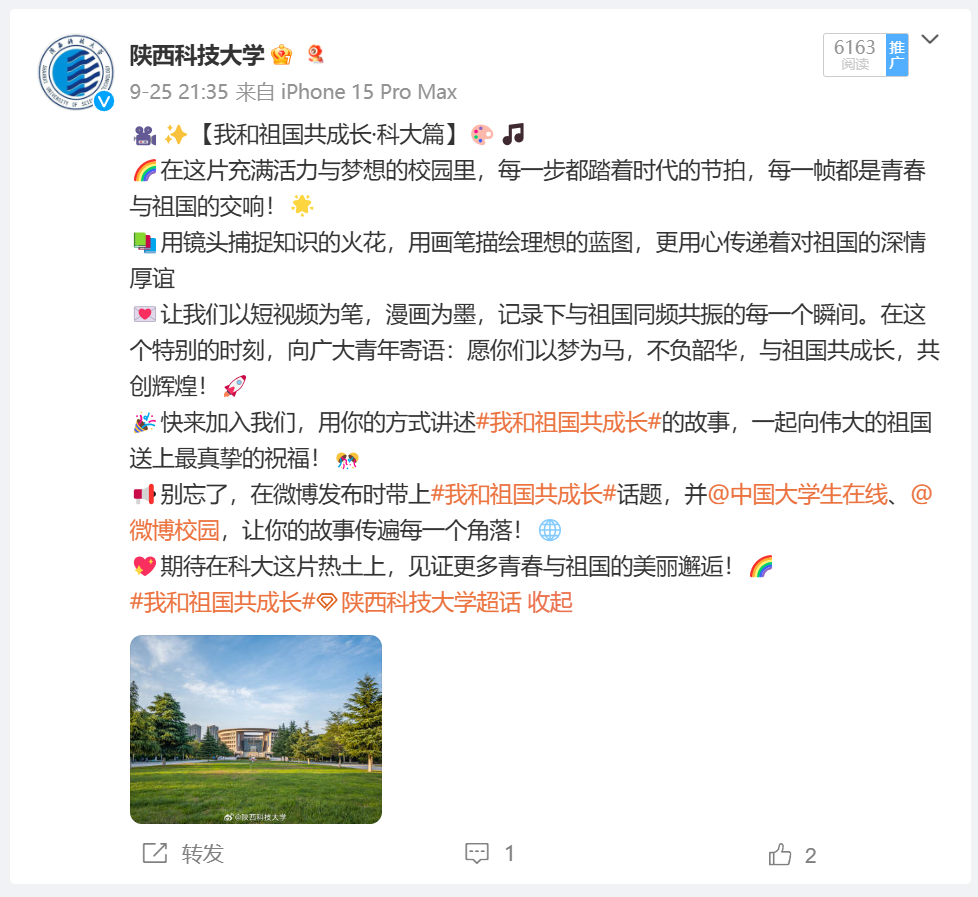The image size is (978, 897).
Task: Repost this post with 转发
Action: [184, 853]
